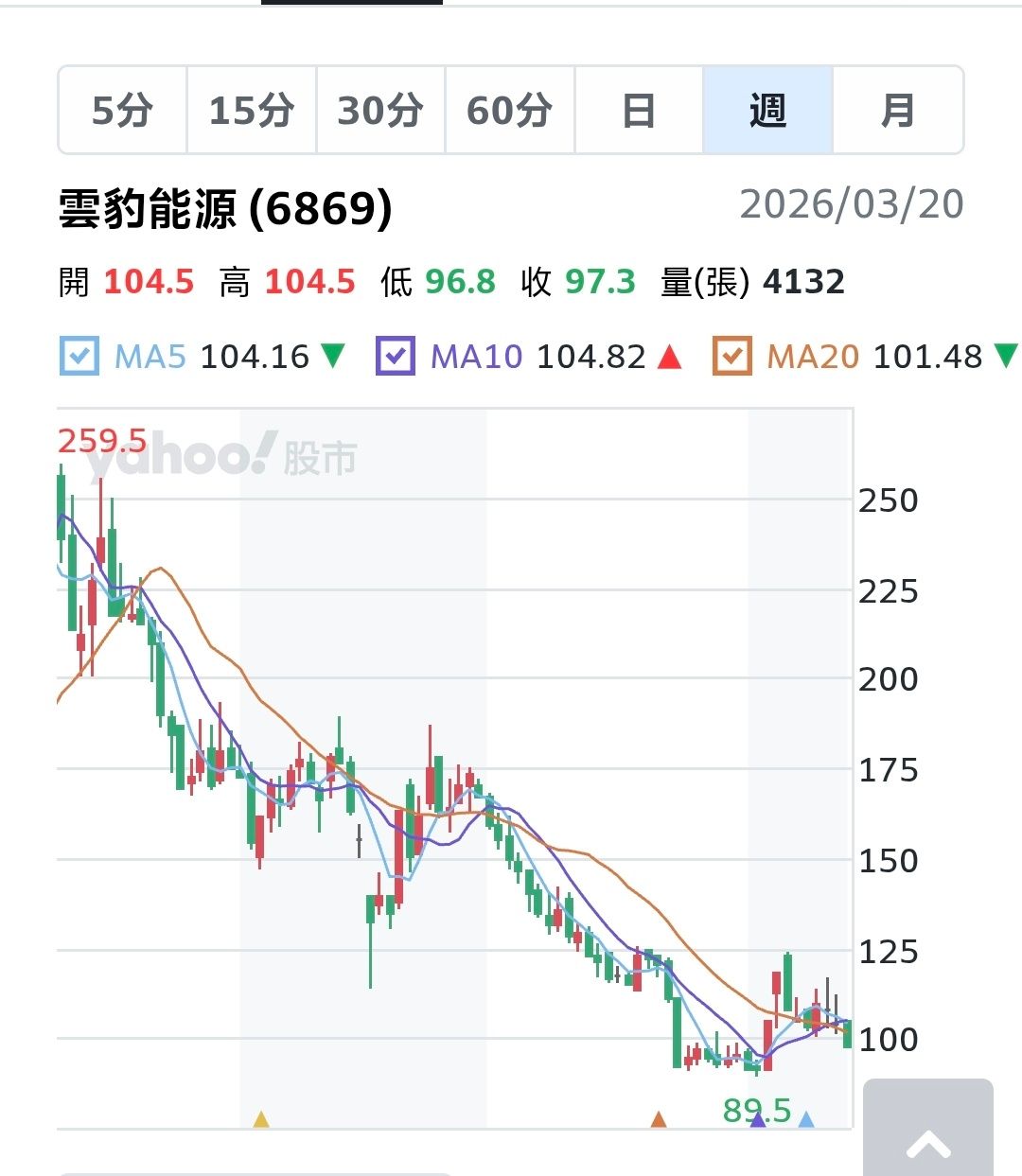This screenshot has width=1022, height=1176.
Task: Tap the scroll-to-top arrow button
Action: pos(928,1131)
